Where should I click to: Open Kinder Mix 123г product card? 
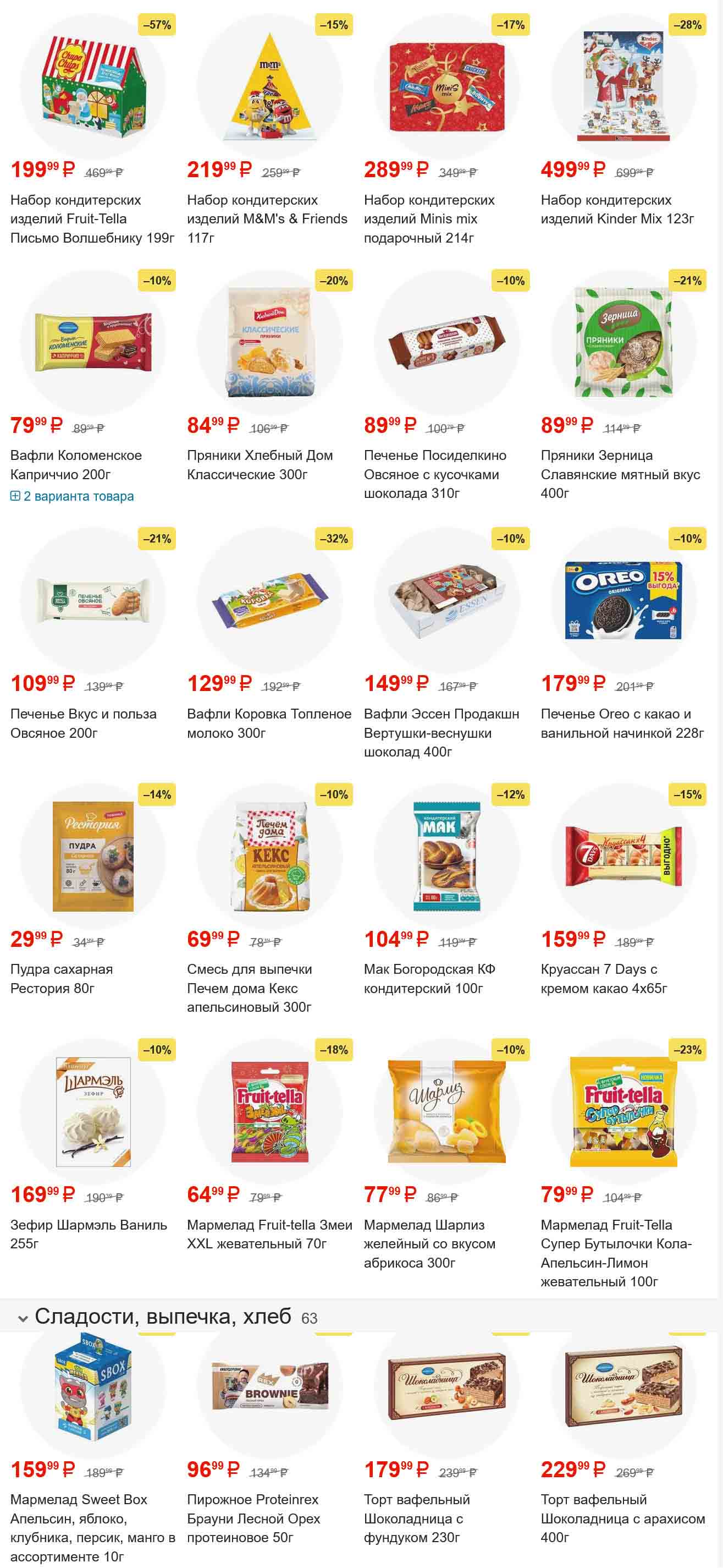(616, 210)
